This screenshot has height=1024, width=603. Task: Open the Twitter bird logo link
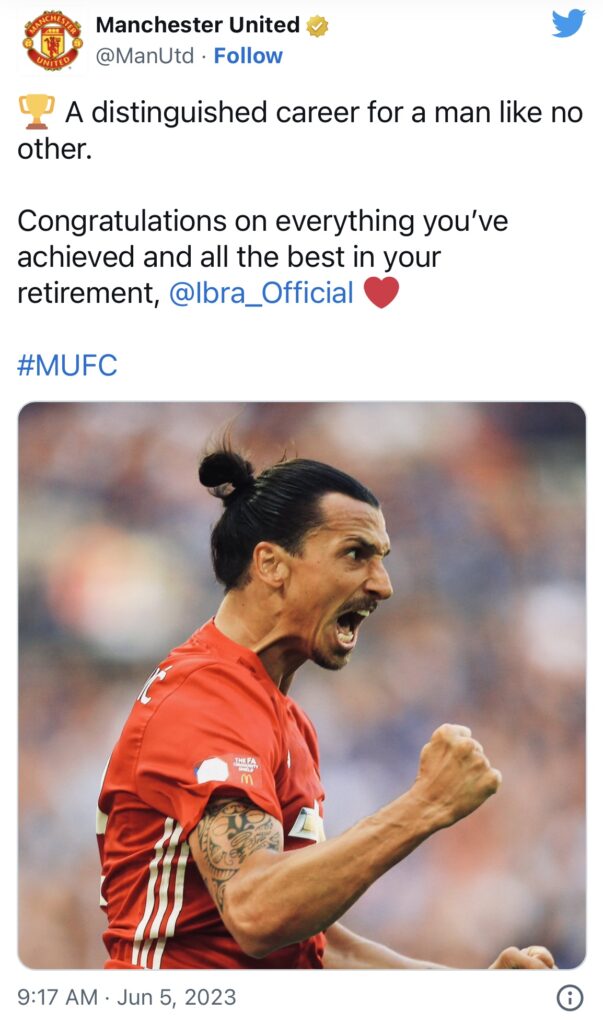point(568,24)
